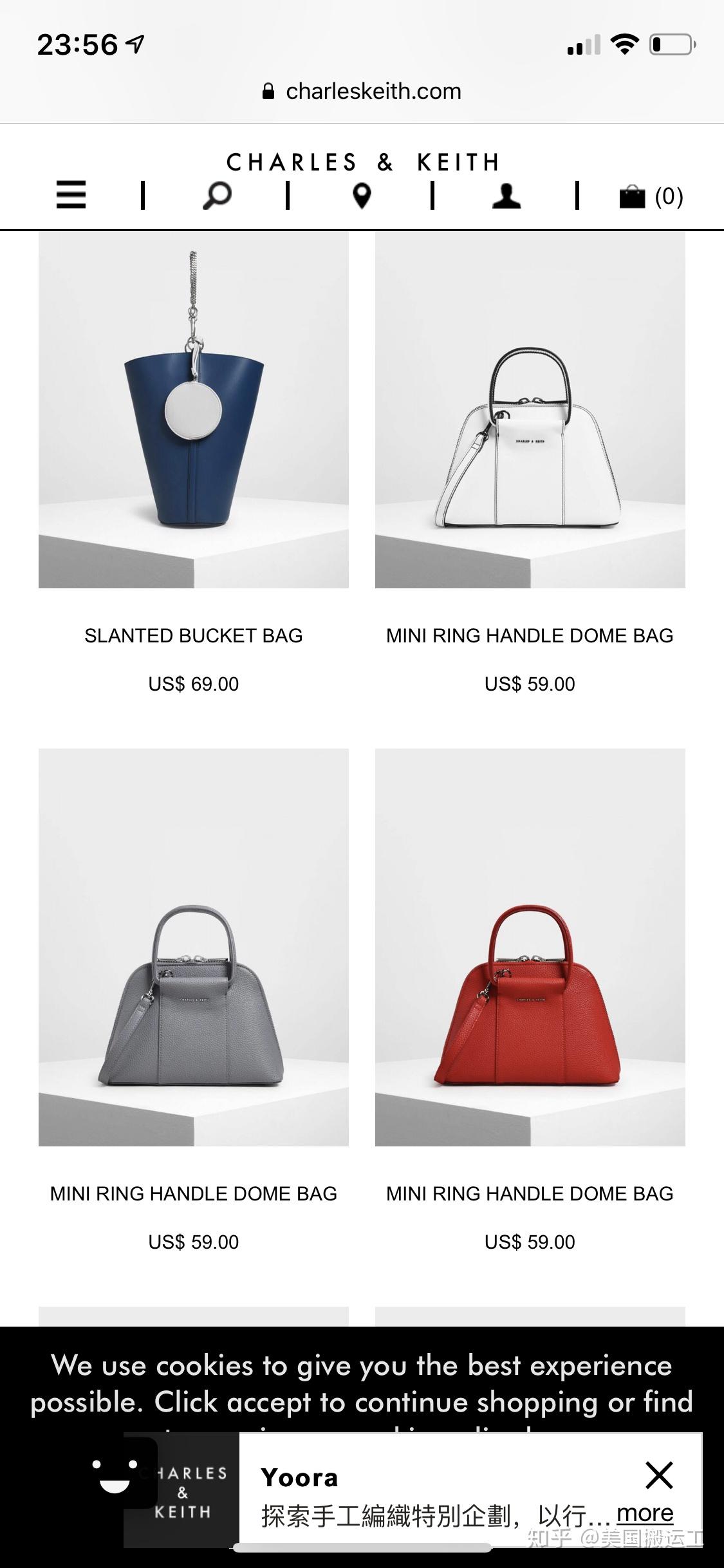Open the Slanted Bucket Bag product

click(194, 410)
